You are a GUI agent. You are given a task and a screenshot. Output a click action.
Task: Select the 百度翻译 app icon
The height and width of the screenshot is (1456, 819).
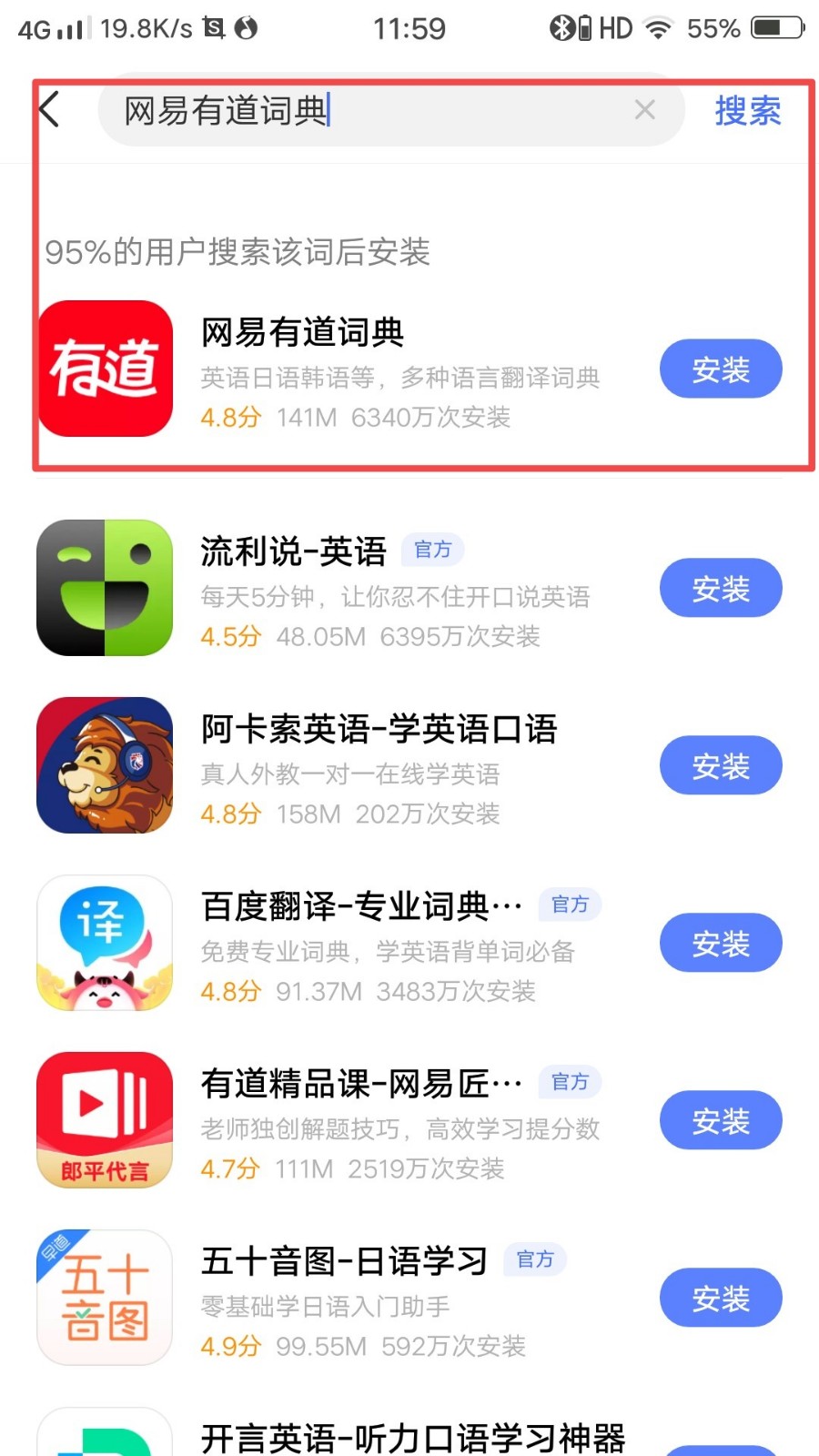[104, 942]
